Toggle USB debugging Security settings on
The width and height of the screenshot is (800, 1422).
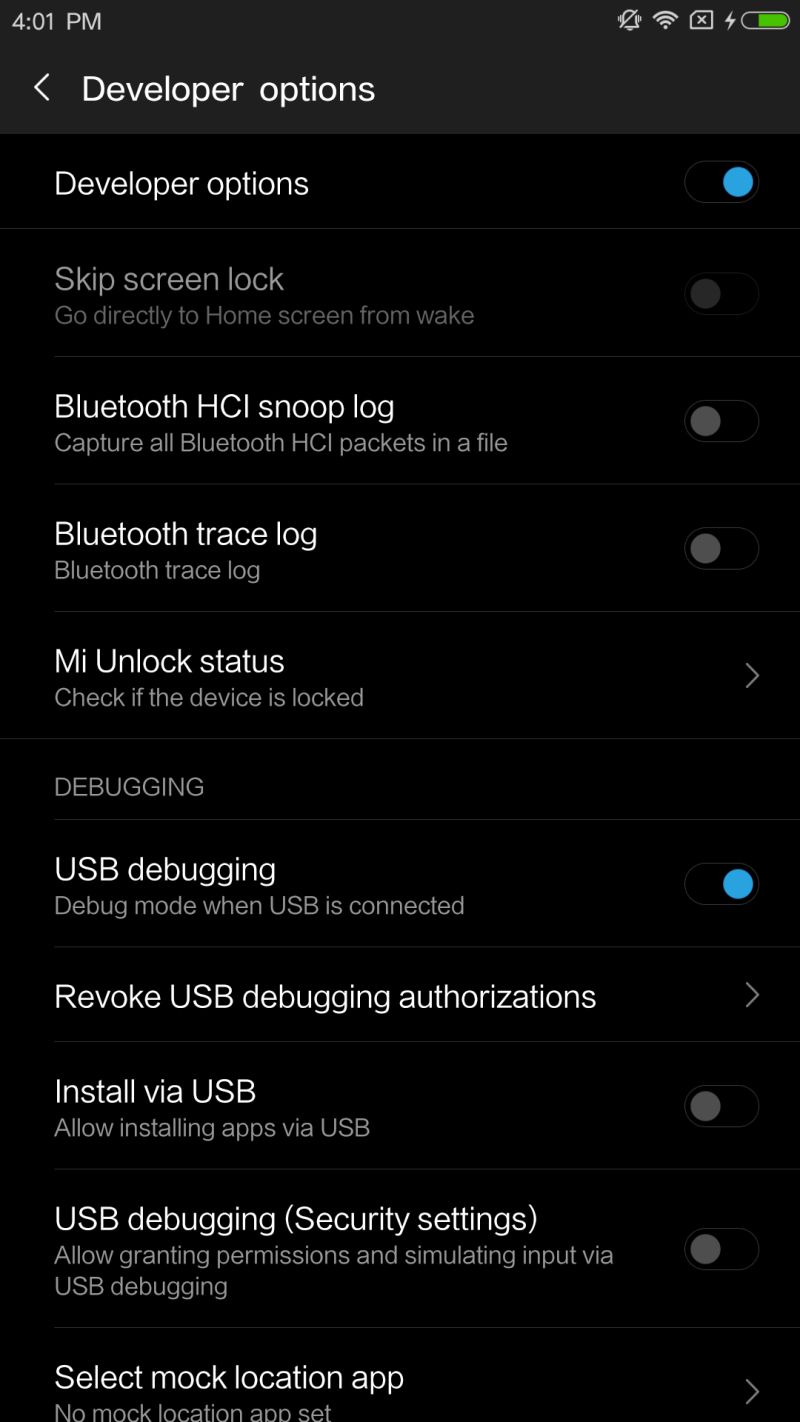[x=721, y=1249]
